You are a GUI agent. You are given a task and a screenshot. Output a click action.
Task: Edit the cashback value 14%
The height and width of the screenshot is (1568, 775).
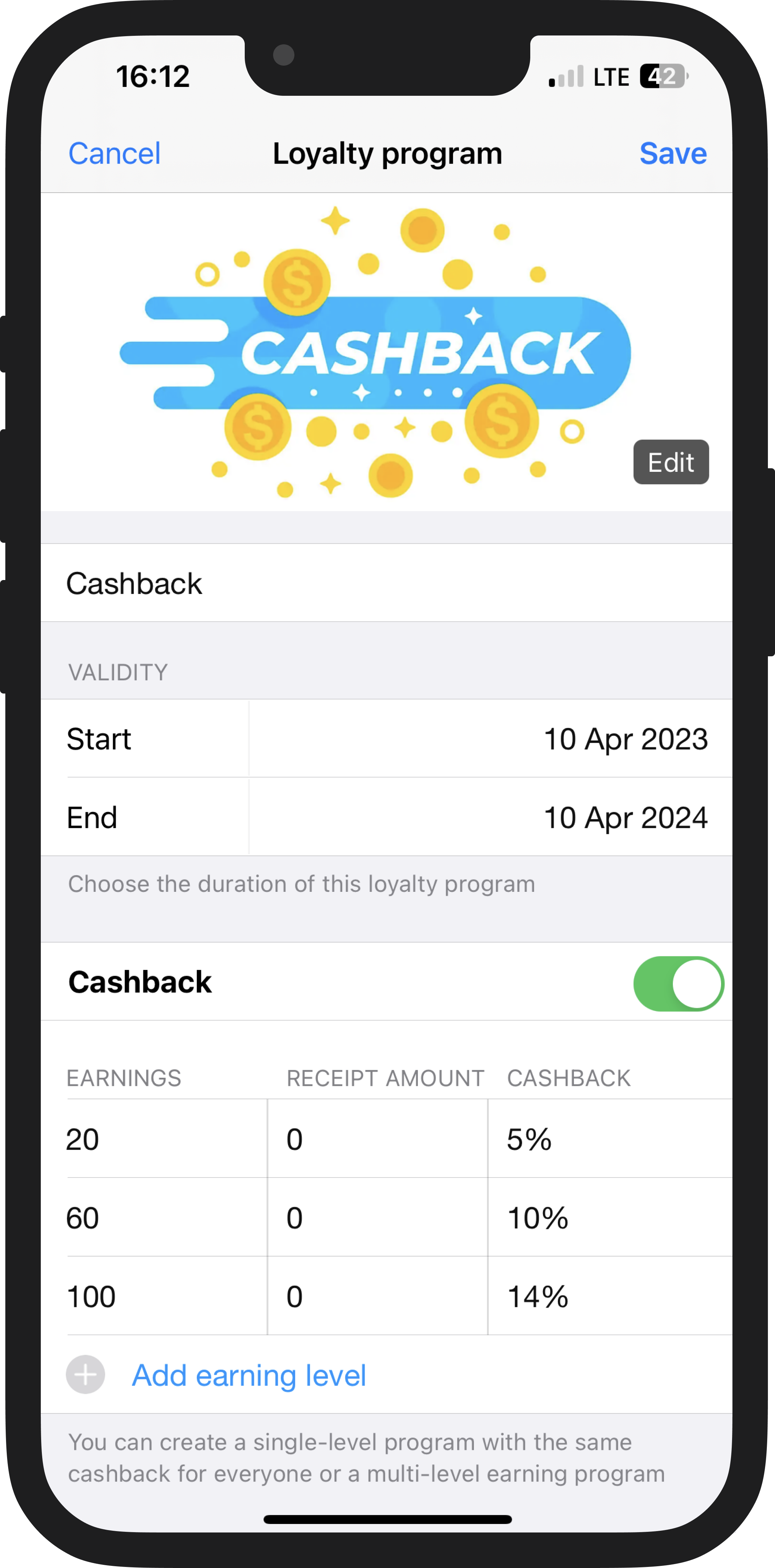click(x=610, y=1296)
